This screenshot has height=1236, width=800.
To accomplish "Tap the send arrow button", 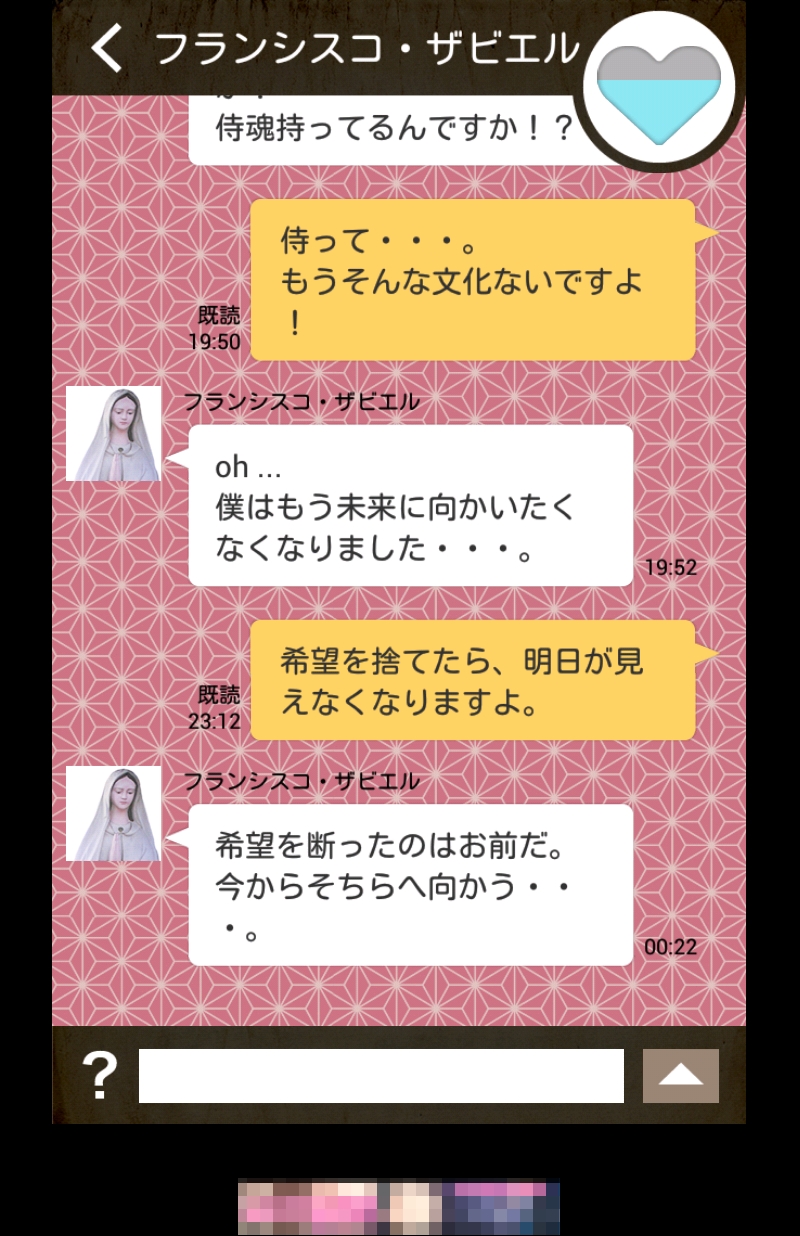I will (x=680, y=1076).
